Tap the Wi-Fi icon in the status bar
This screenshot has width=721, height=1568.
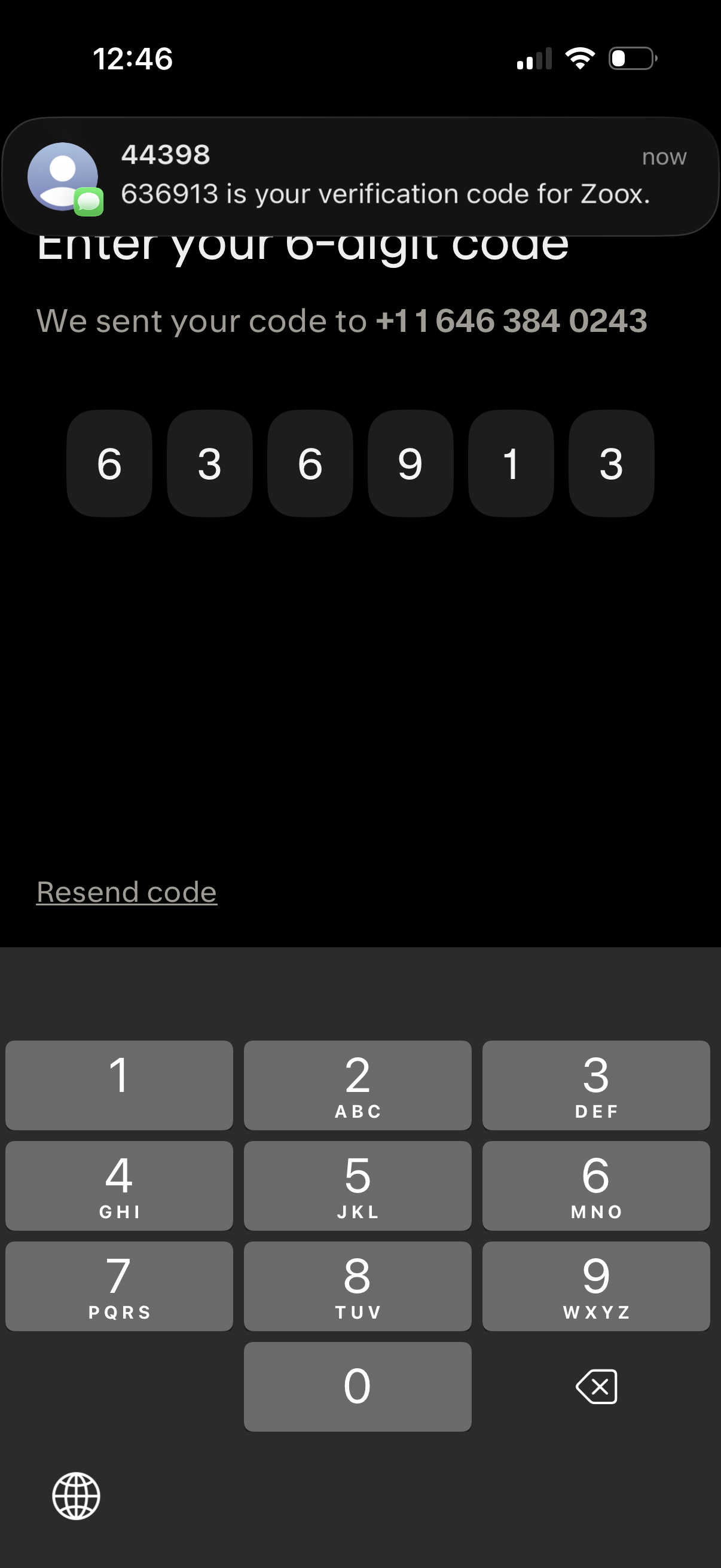tap(580, 58)
